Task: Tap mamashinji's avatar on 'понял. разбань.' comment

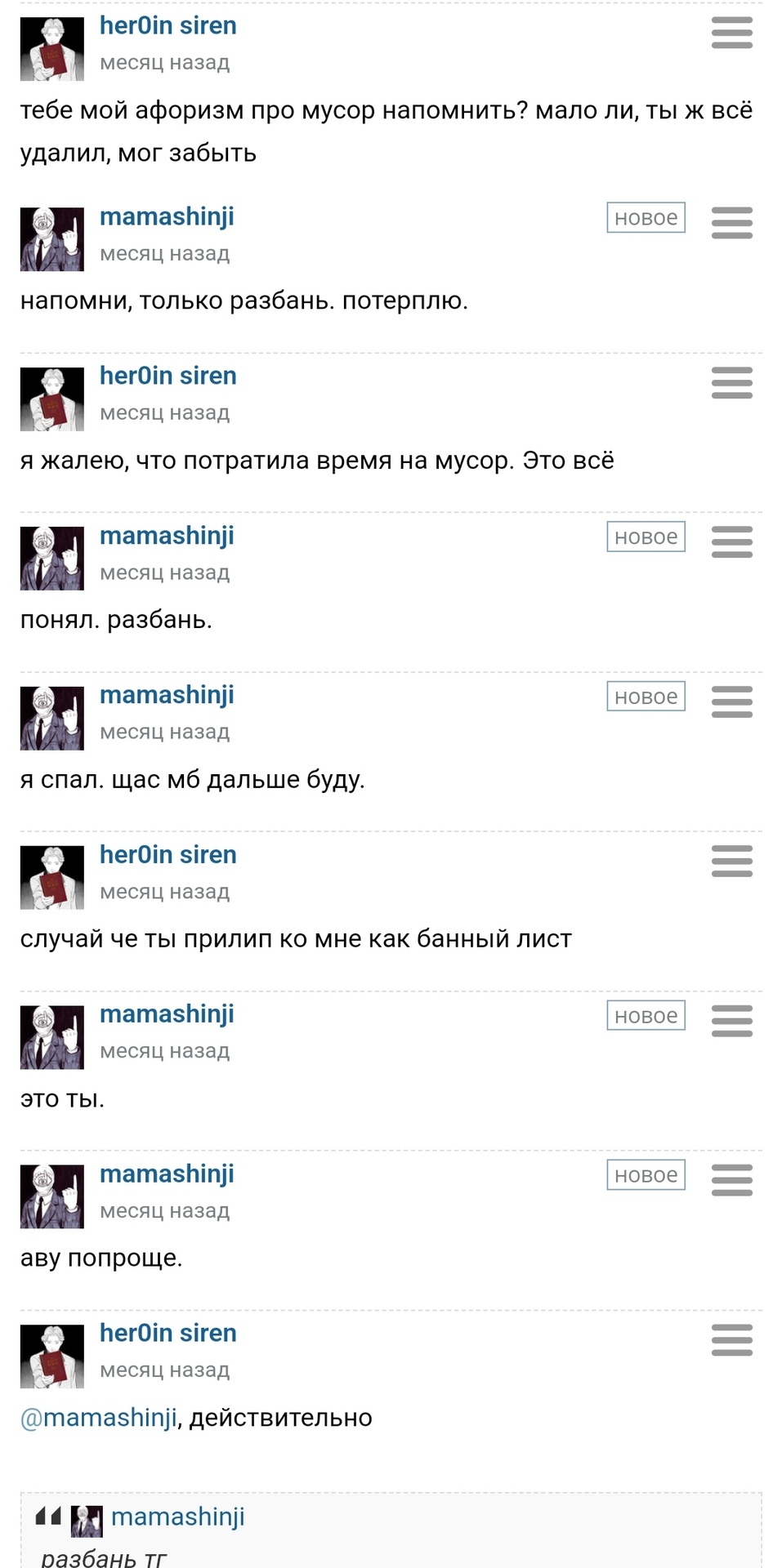Action: 52,558
